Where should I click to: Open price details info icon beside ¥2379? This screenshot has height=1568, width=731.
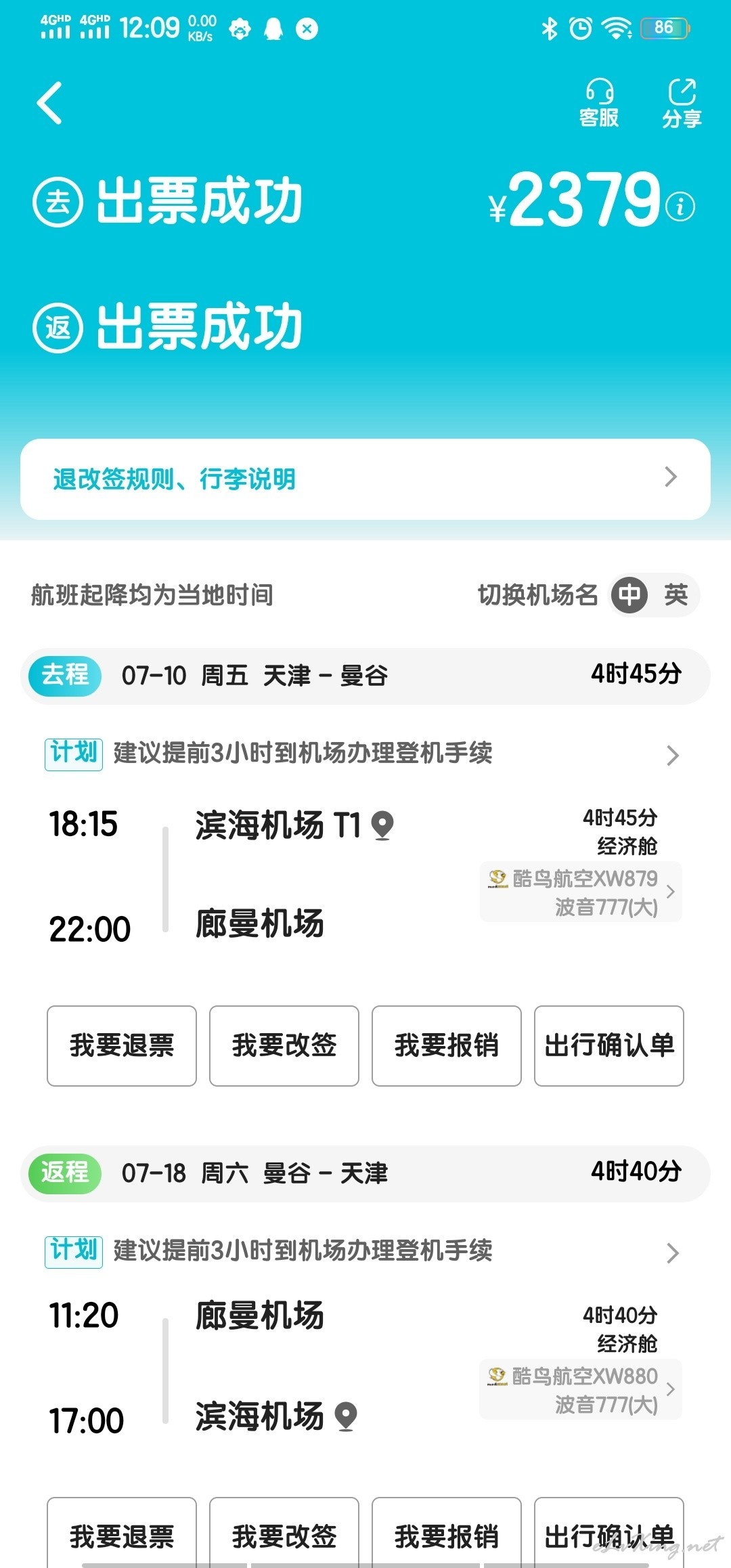click(x=680, y=206)
